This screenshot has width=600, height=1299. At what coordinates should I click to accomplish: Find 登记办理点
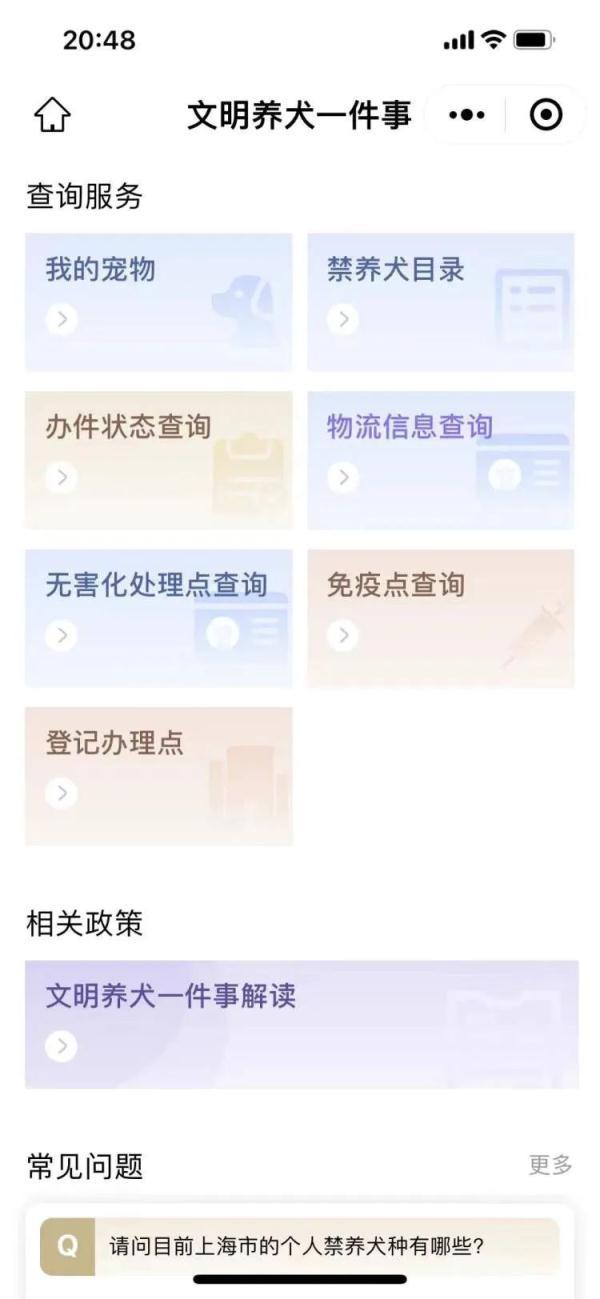[158, 776]
